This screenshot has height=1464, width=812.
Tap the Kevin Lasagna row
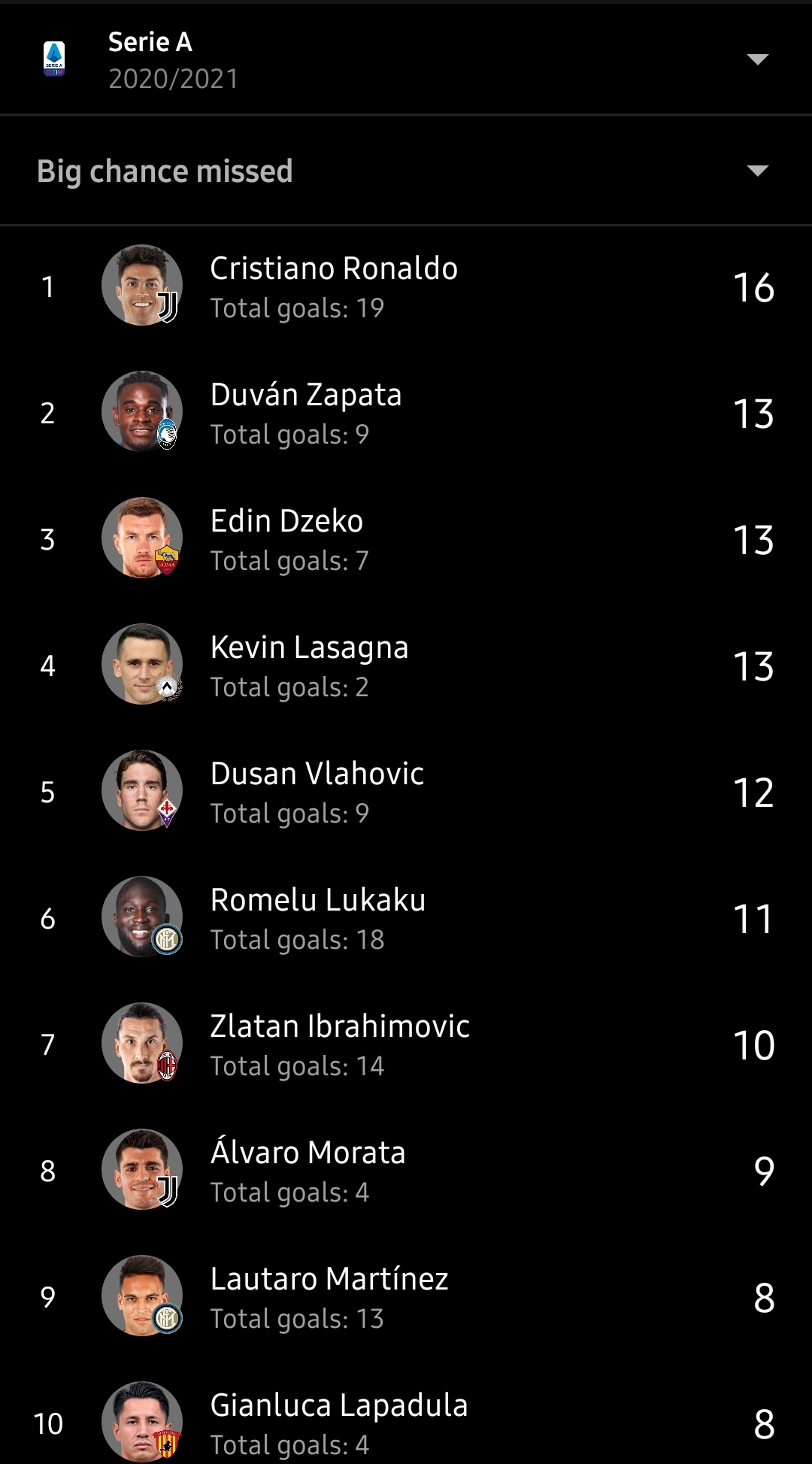click(x=406, y=665)
